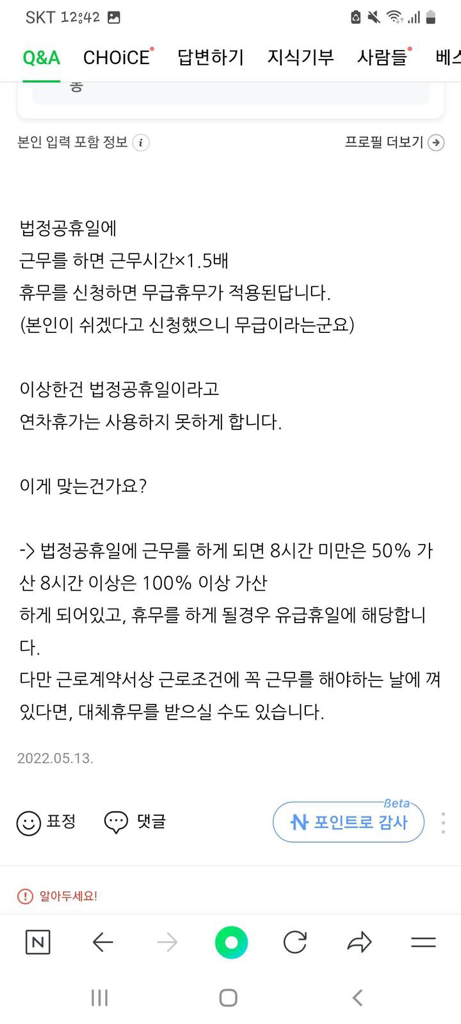Share this page
The image size is (461, 1024).
359,942
